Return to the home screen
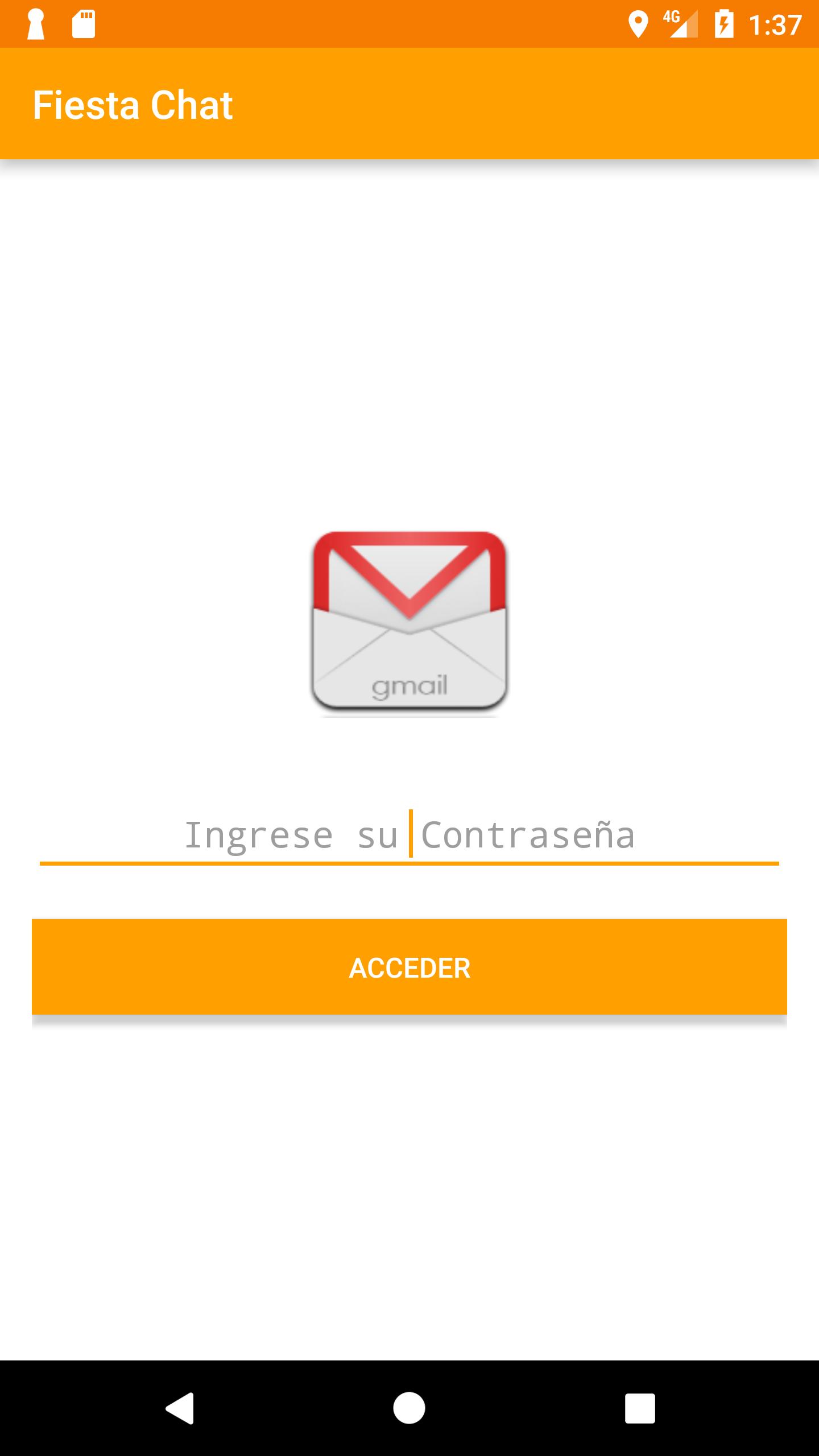This screenshot has height=1456, width=819. point(409,1408)
